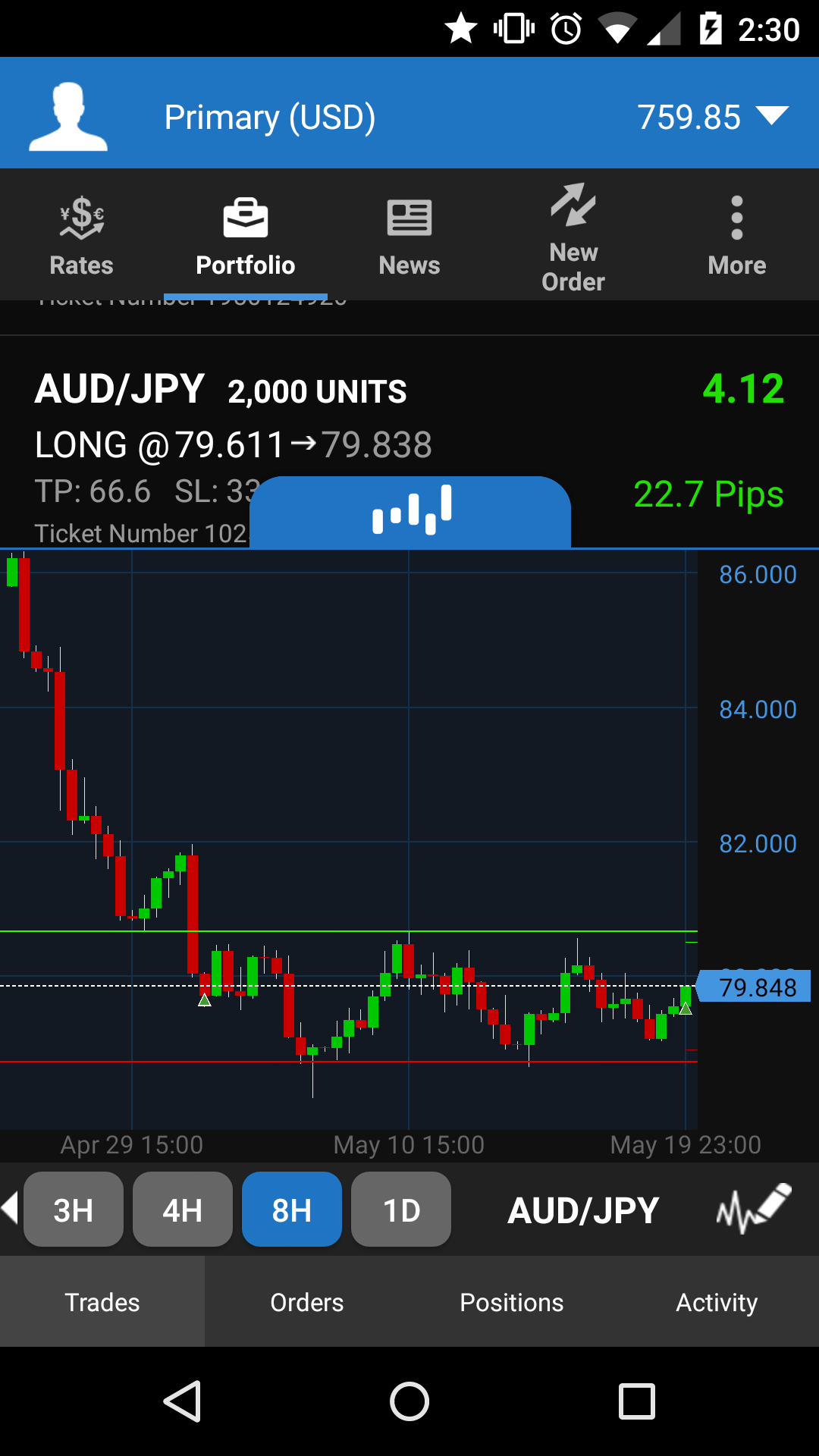Collapse the chart using the blue handle
819x1456 pixels.
click(x=410, y=511)
